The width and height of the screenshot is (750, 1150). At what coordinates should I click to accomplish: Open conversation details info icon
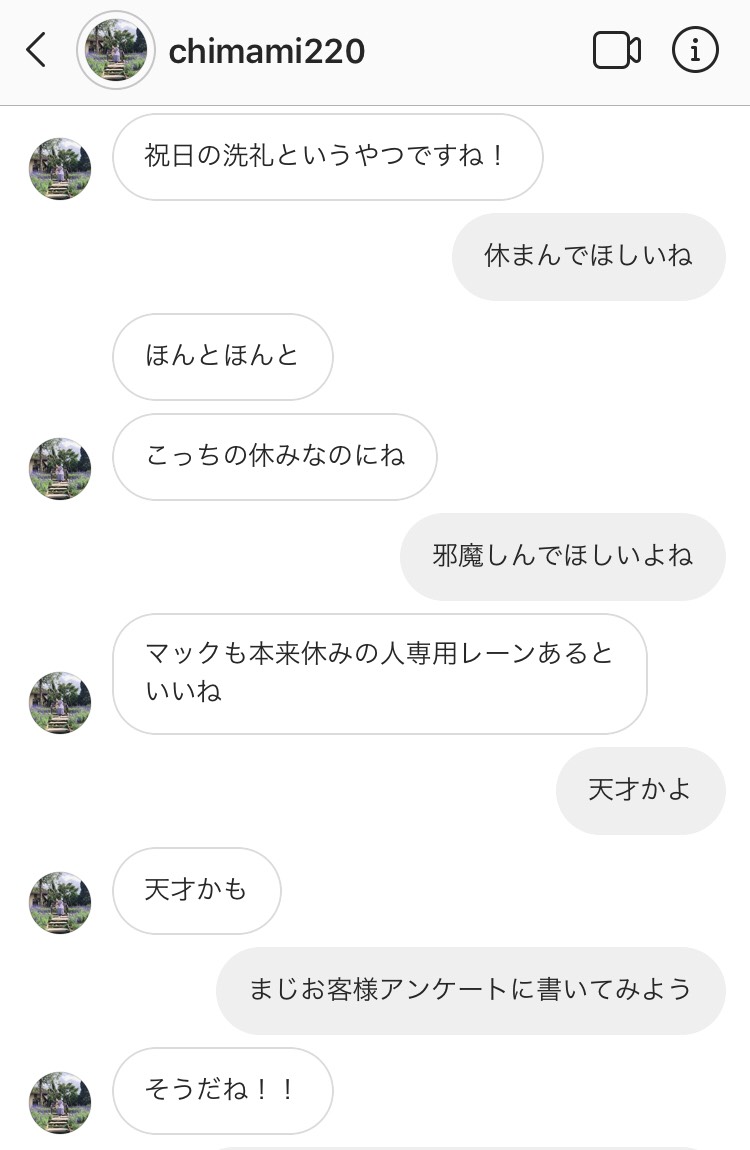(695, 50)
